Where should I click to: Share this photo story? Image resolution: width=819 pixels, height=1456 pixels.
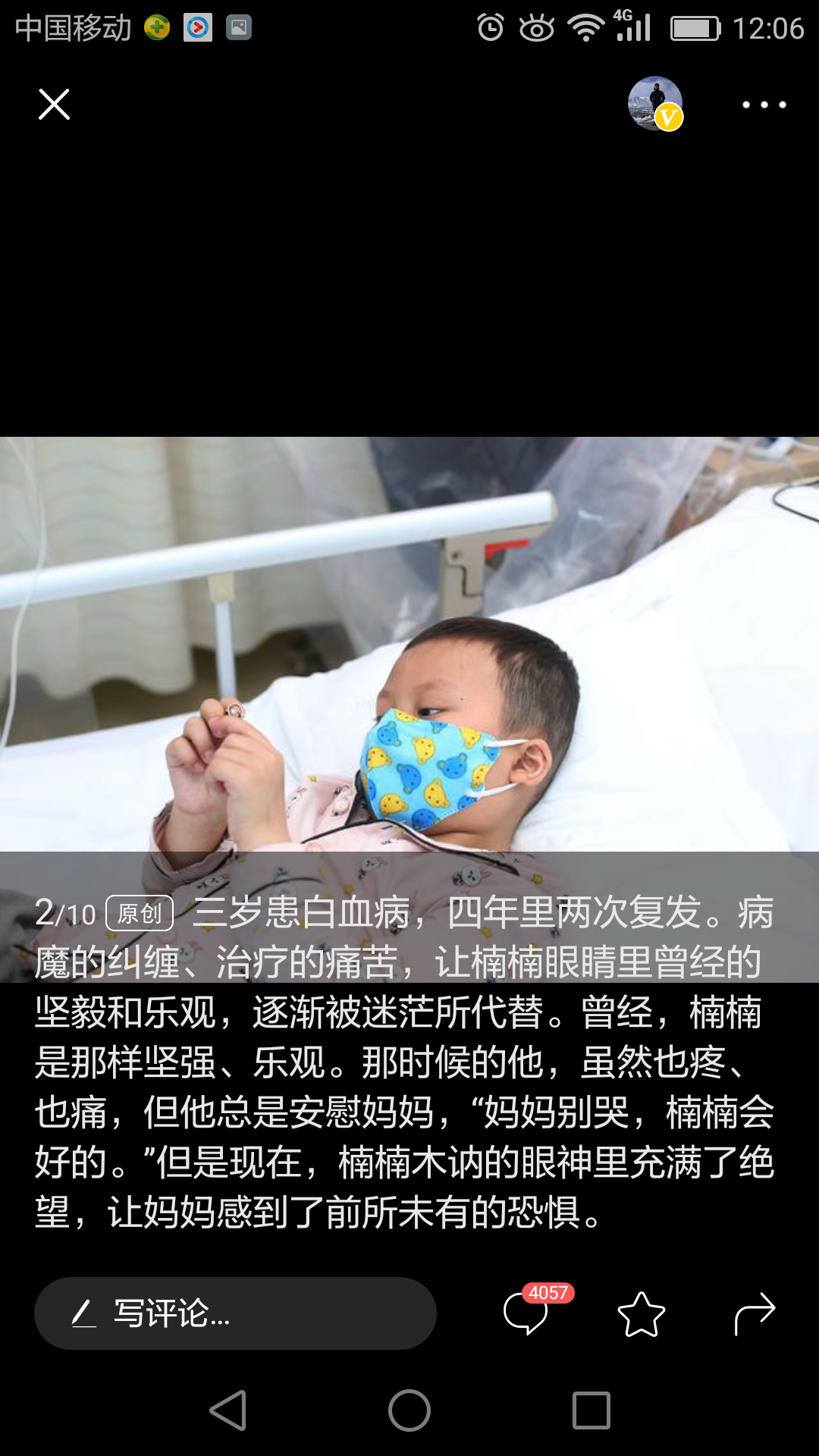click(x=755, y=1313)
